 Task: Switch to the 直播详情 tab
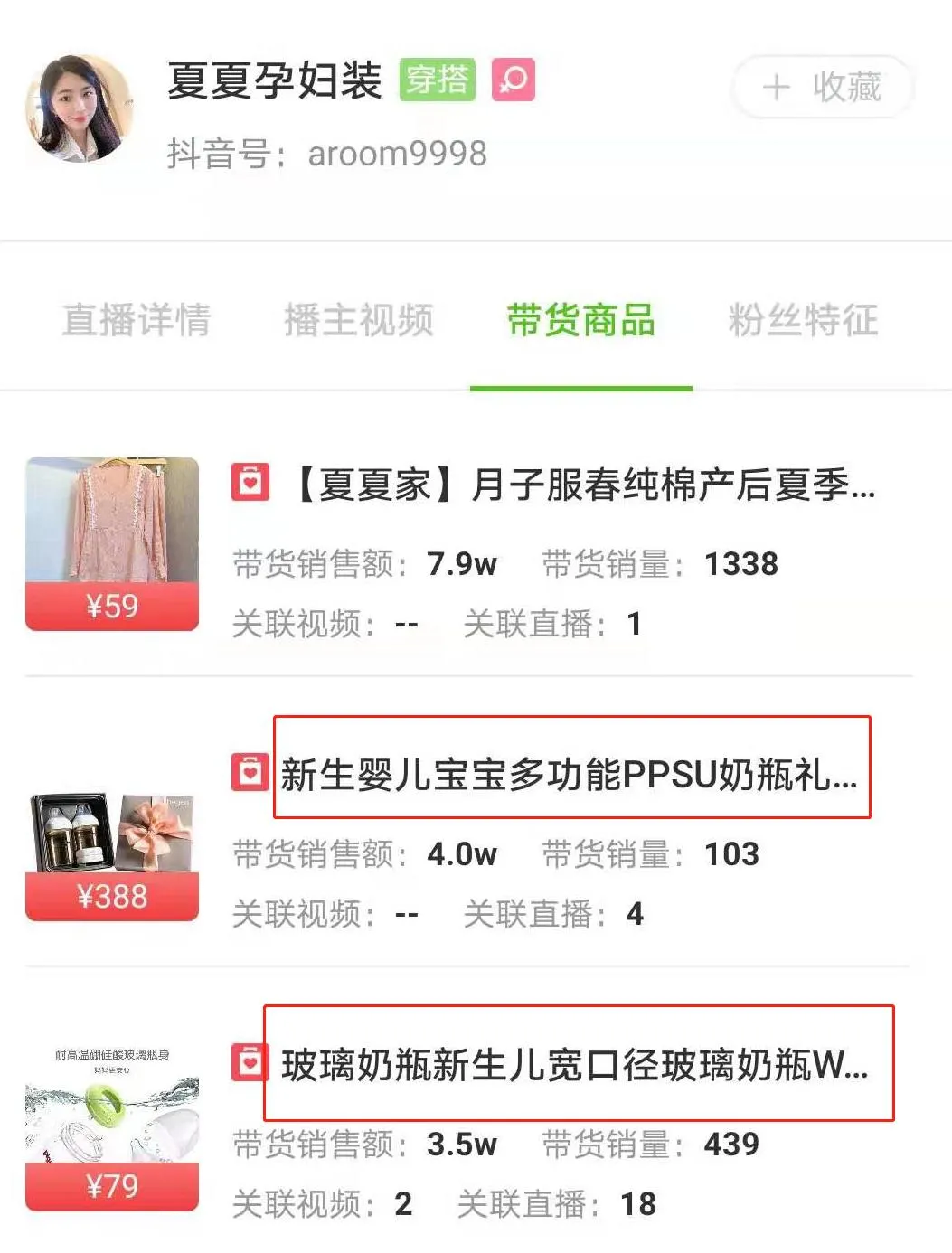tap(136, 320)
